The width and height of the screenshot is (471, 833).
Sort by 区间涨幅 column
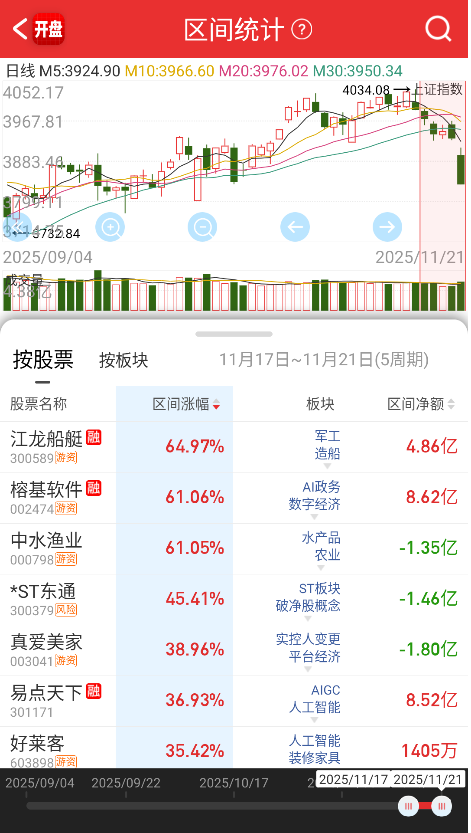186,404
